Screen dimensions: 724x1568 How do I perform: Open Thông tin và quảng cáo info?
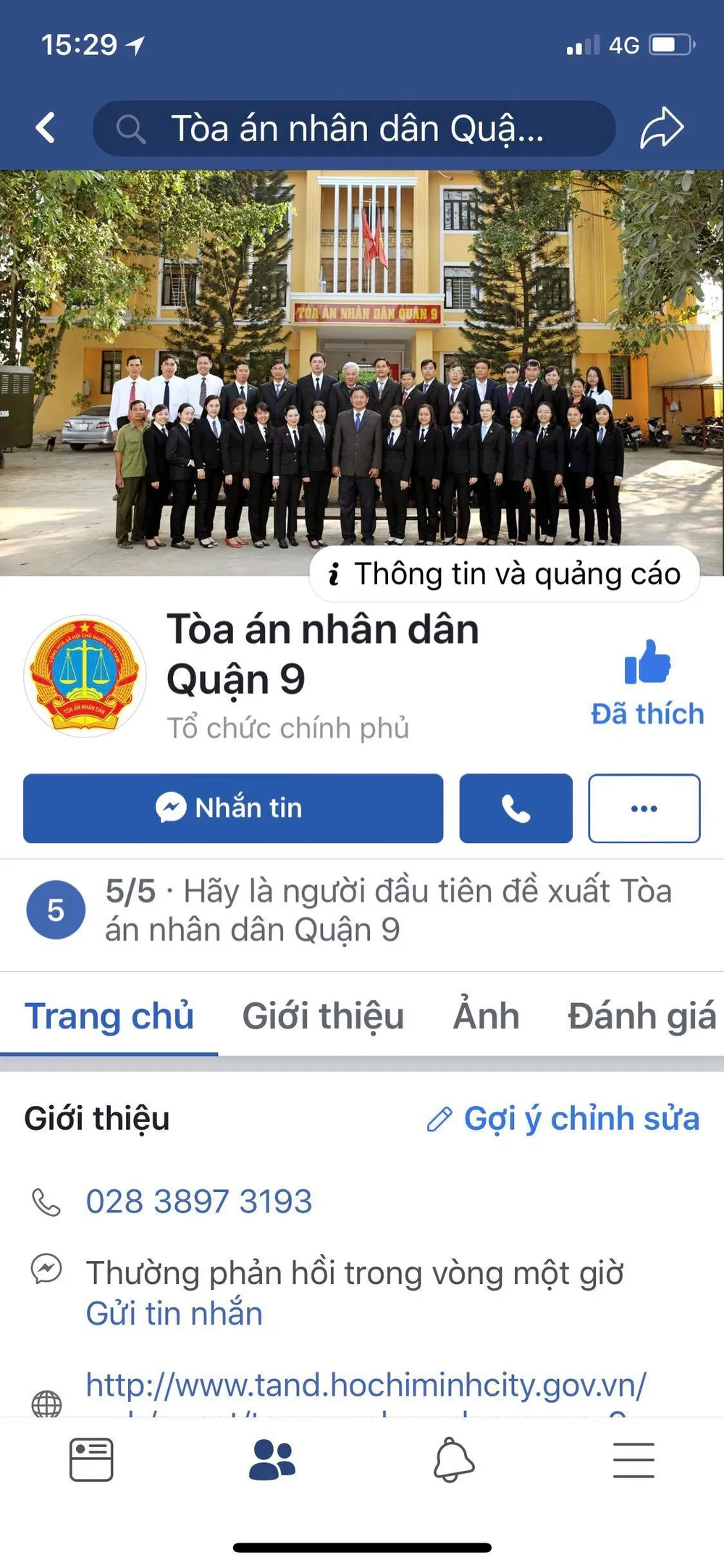click(505, 574)
